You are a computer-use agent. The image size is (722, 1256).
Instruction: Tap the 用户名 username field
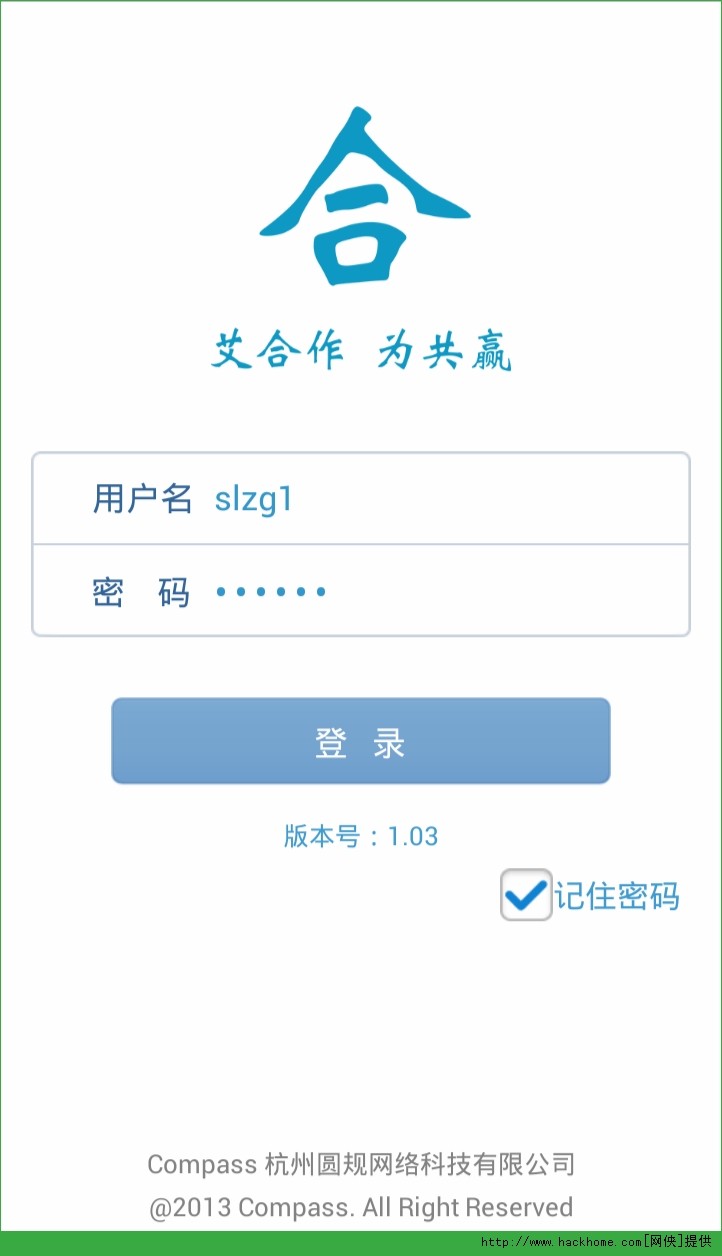361,498
